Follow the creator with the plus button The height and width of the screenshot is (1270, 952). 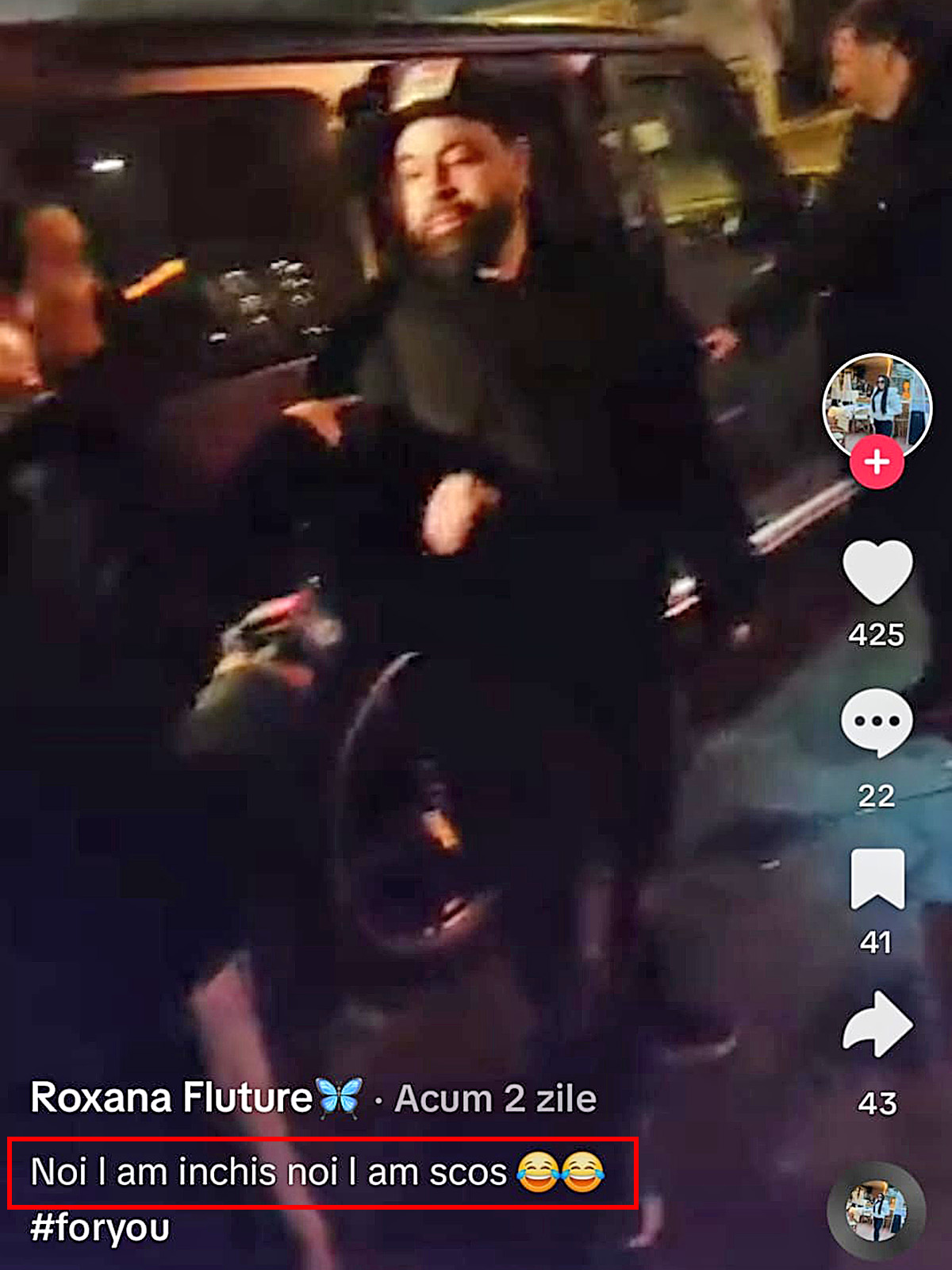click(877, 462)
